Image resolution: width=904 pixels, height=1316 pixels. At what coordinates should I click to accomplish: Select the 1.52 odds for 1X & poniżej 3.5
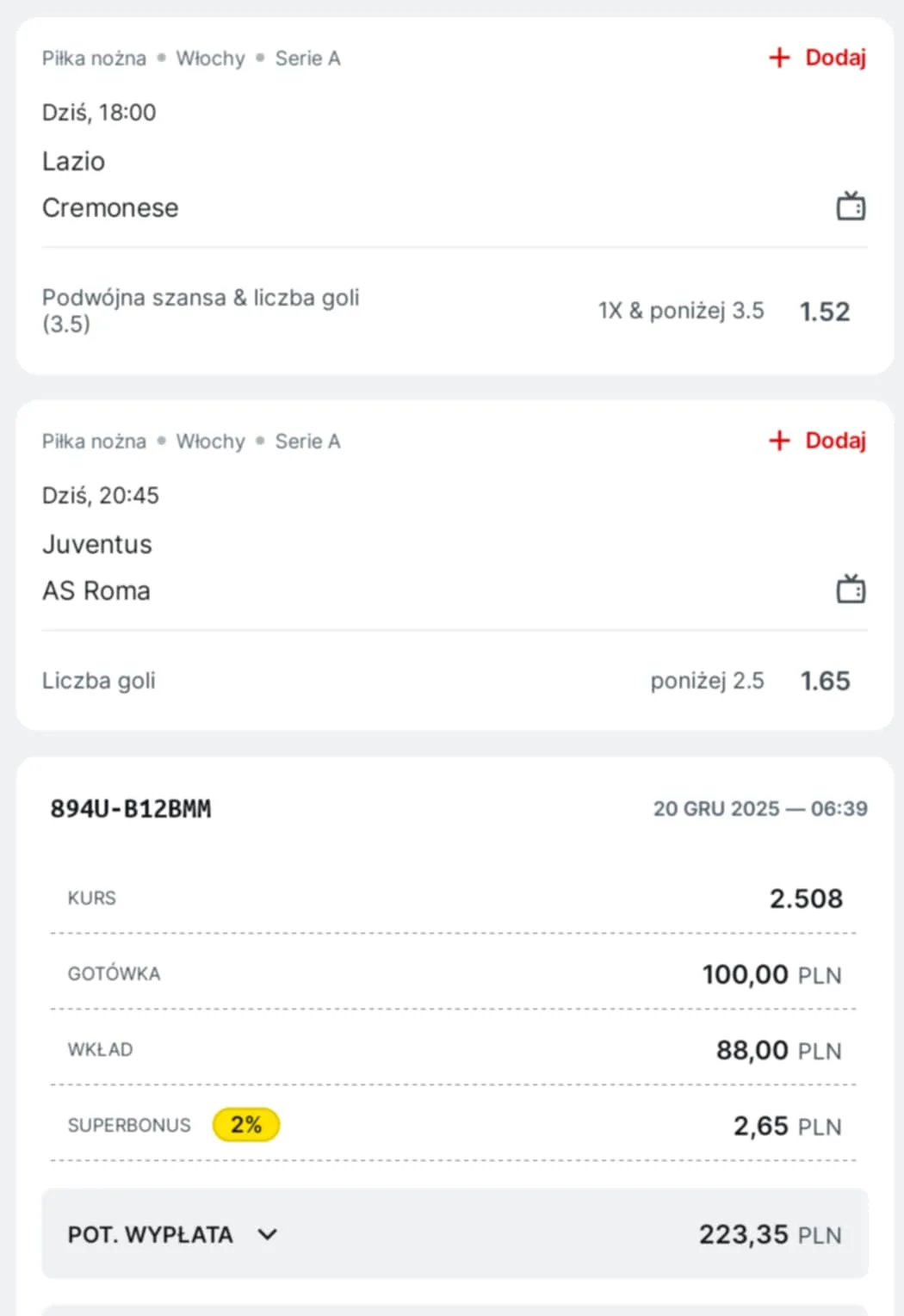coord(824,311)
